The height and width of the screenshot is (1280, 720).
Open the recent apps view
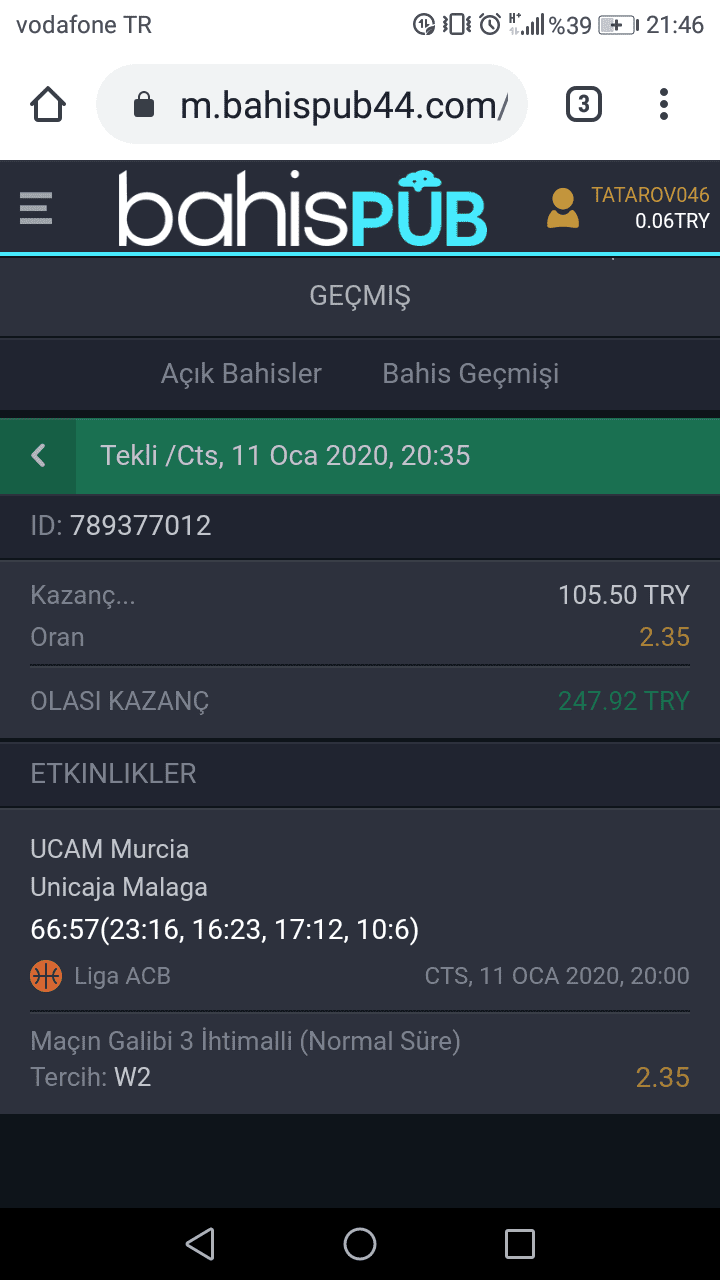pyautogui.click(x=520, y=1244)
